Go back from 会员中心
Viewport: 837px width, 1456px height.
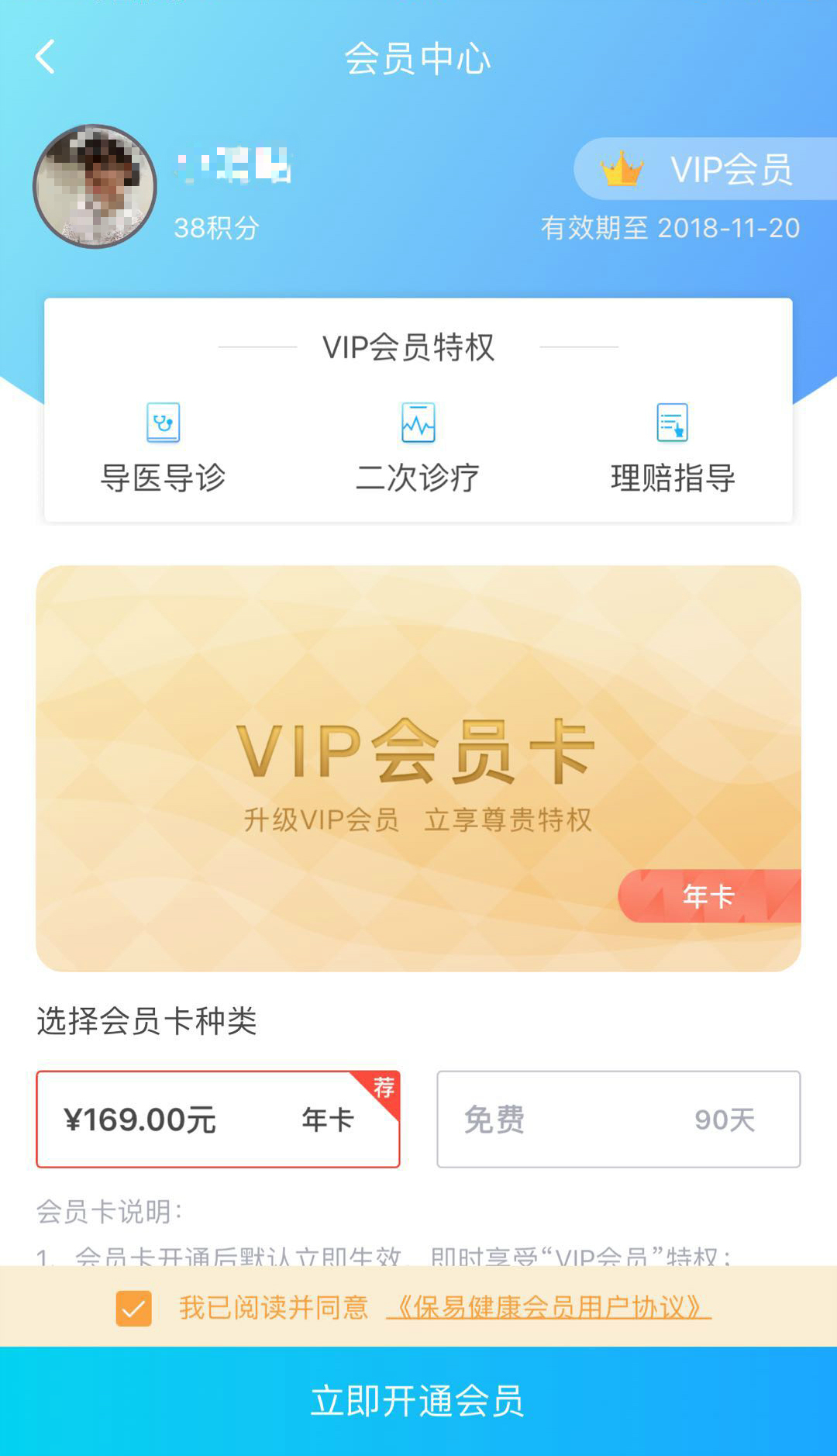coord(45,57)
